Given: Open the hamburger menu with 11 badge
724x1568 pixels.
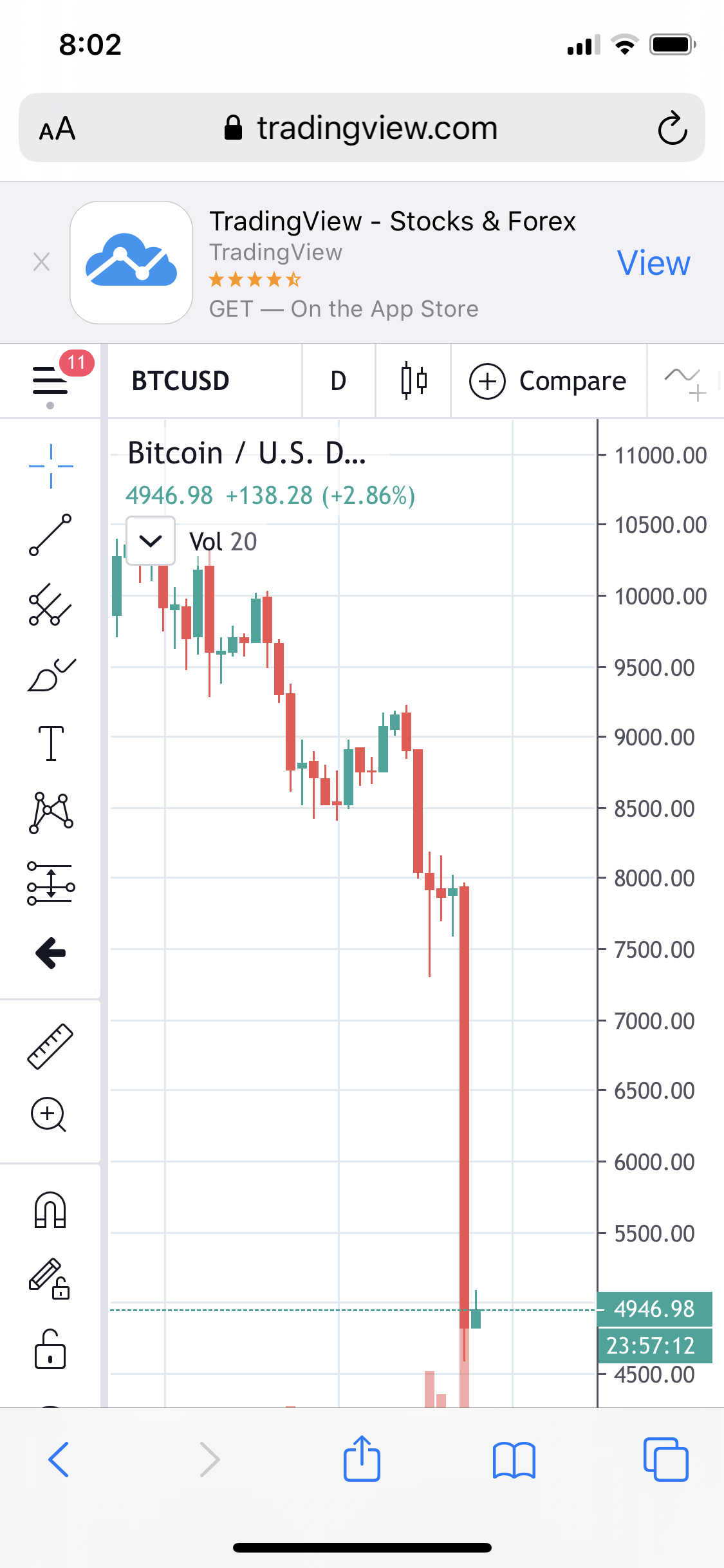Looking at the screenshot, I should pyautogui.click(x=50, y=380).
